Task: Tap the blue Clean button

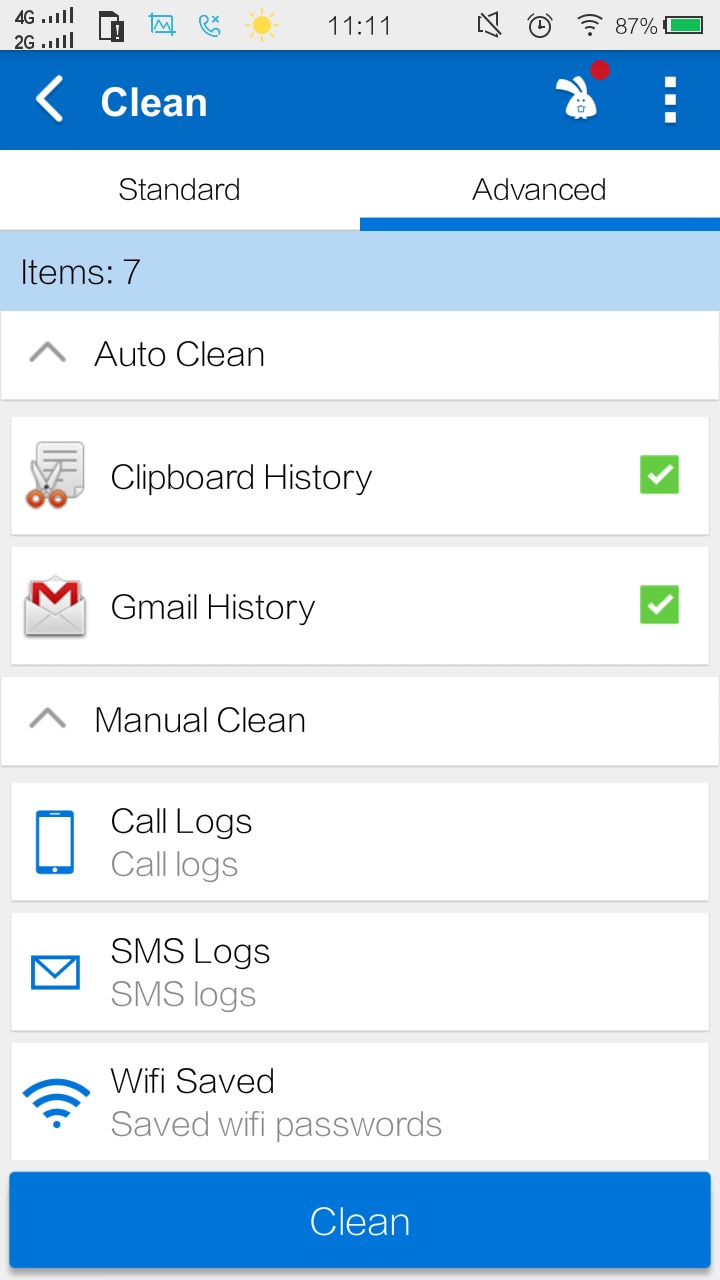Action: [x=360, y=1222]
